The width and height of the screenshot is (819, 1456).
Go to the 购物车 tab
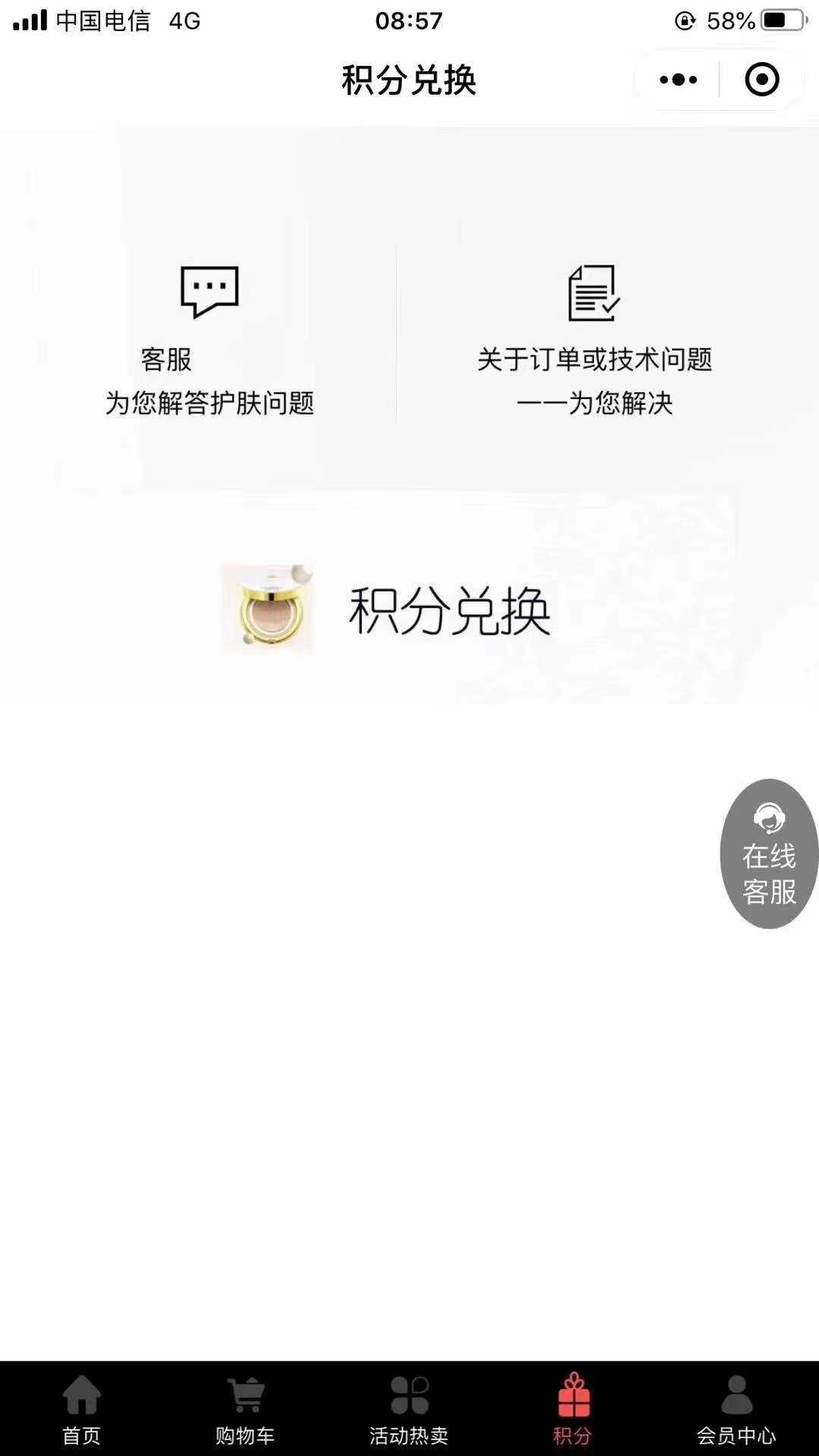[x=245, y=1409]
